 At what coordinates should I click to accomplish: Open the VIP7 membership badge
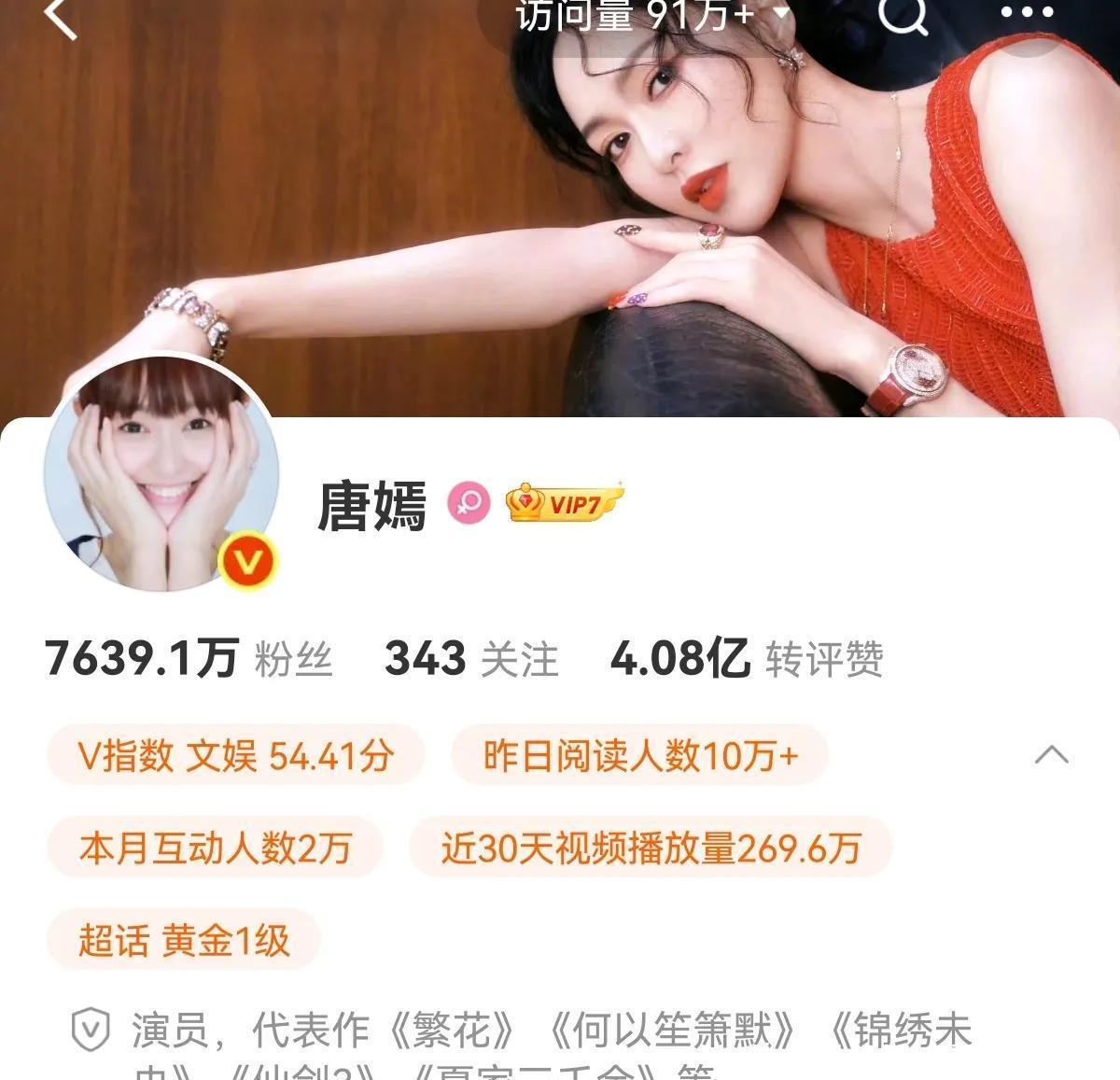click(x=564, y=504)
